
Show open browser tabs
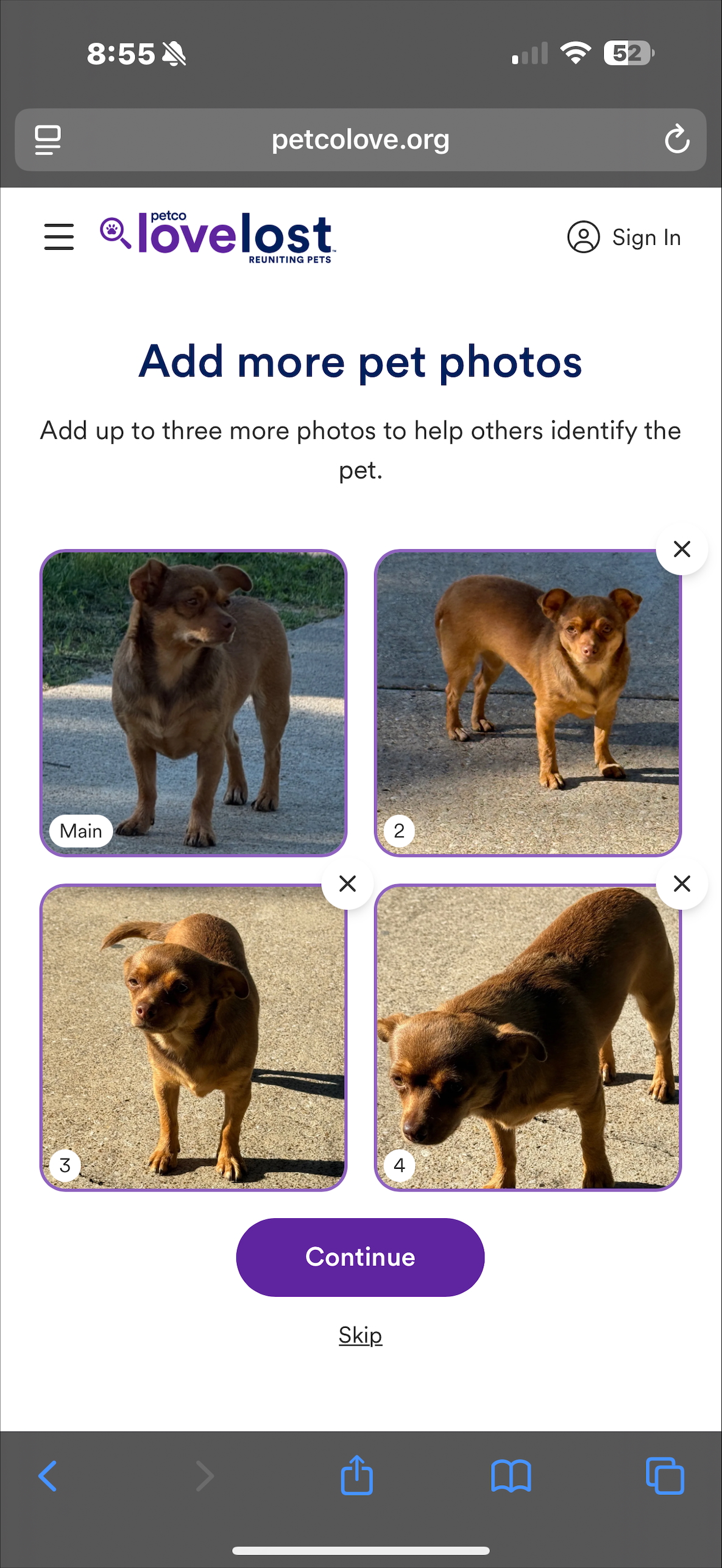click(x=665, y=1476)
